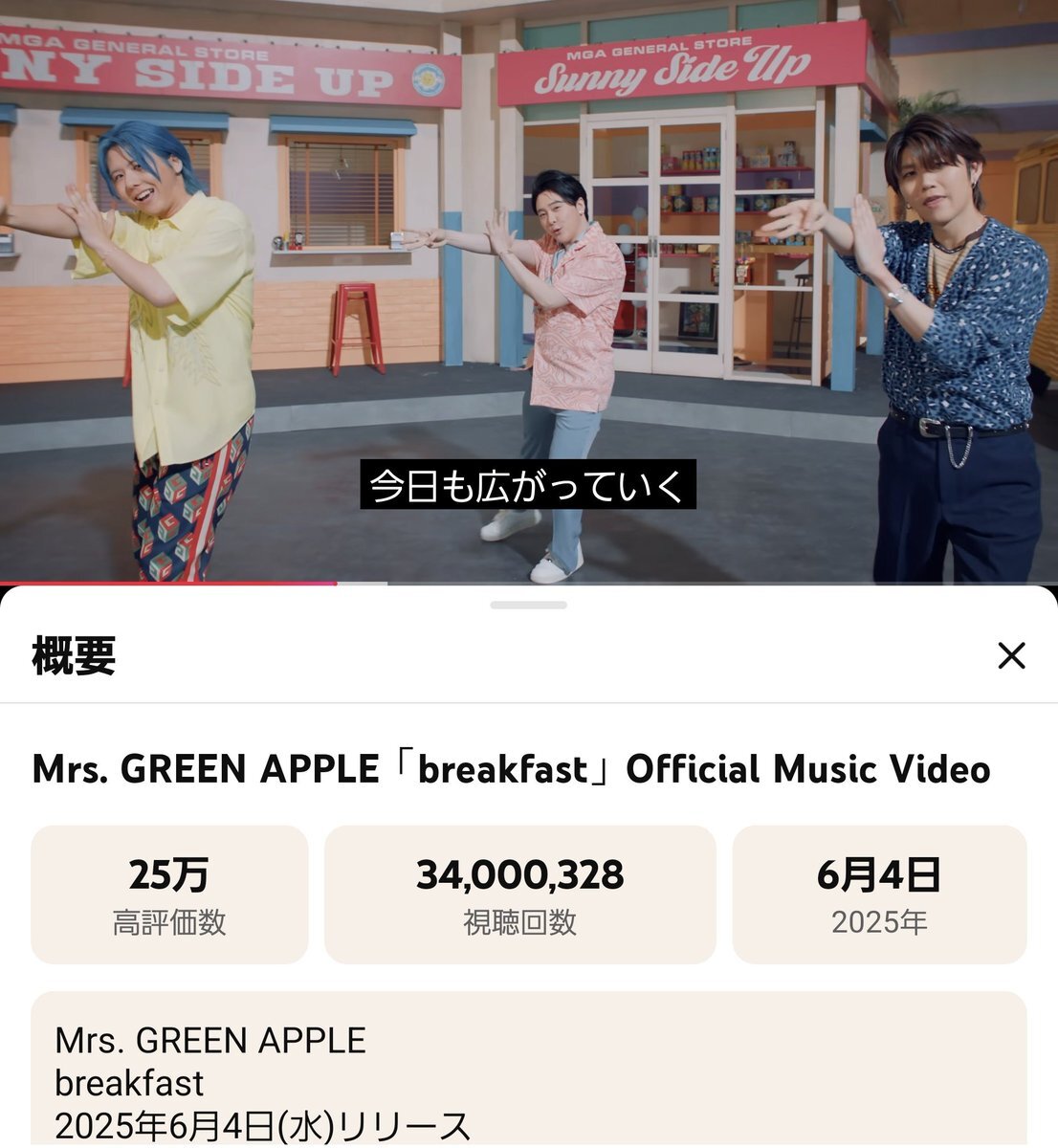Screen dimensions: 1058x1148
Task: Tap the red video progress bar to seek
Action: (x=191, y=582)
